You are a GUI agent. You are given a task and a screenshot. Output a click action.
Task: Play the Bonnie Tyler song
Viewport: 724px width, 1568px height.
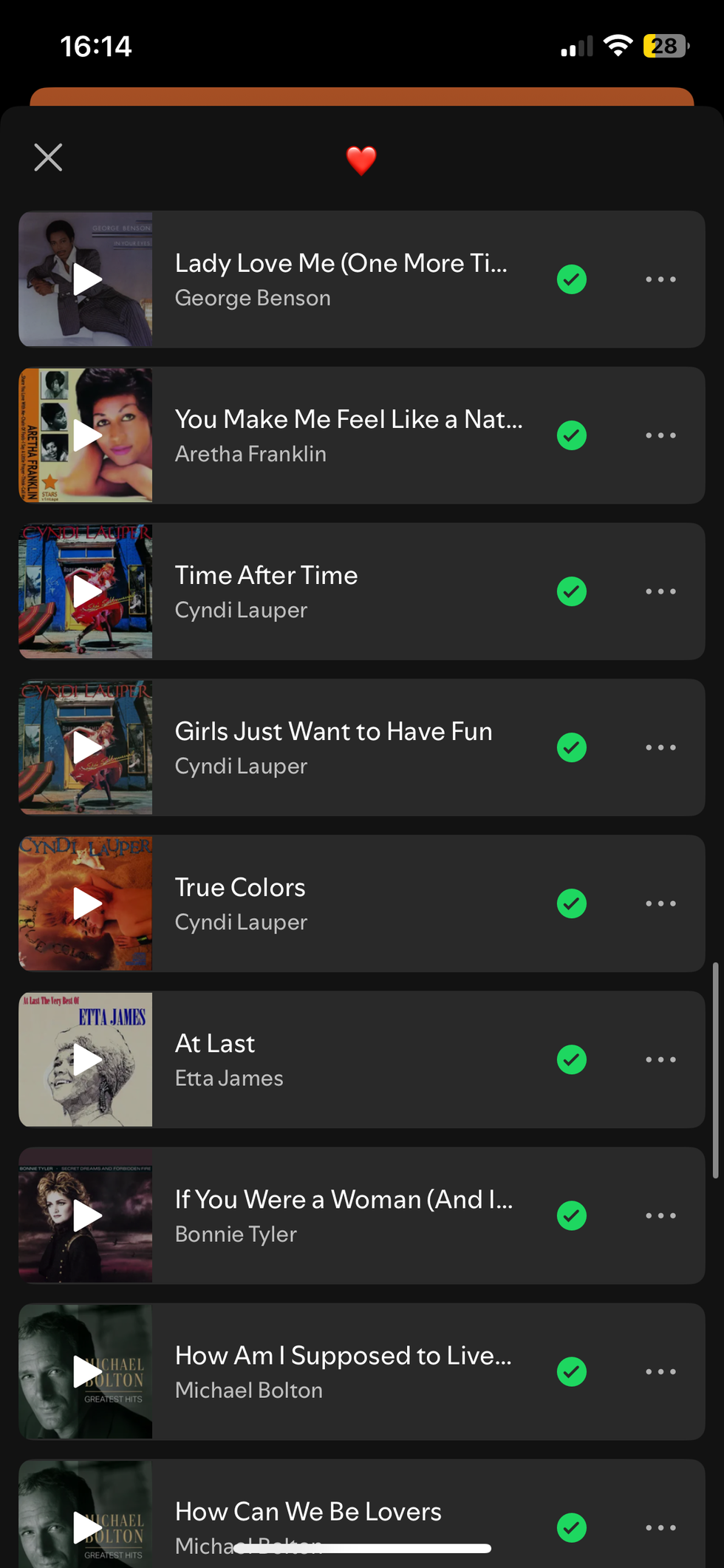point(86,1215)
